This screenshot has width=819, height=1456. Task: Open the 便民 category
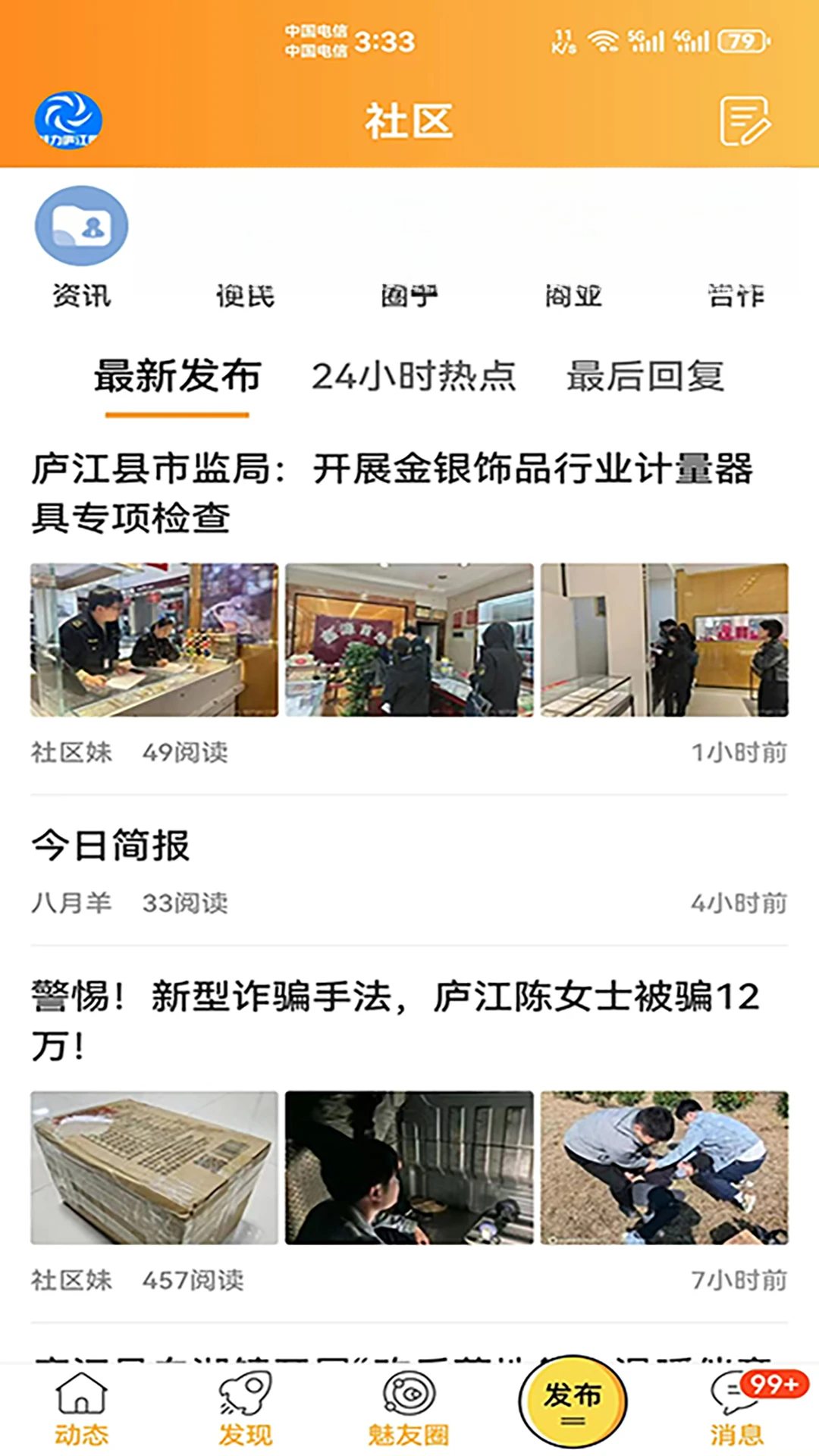tap(245, 295)
